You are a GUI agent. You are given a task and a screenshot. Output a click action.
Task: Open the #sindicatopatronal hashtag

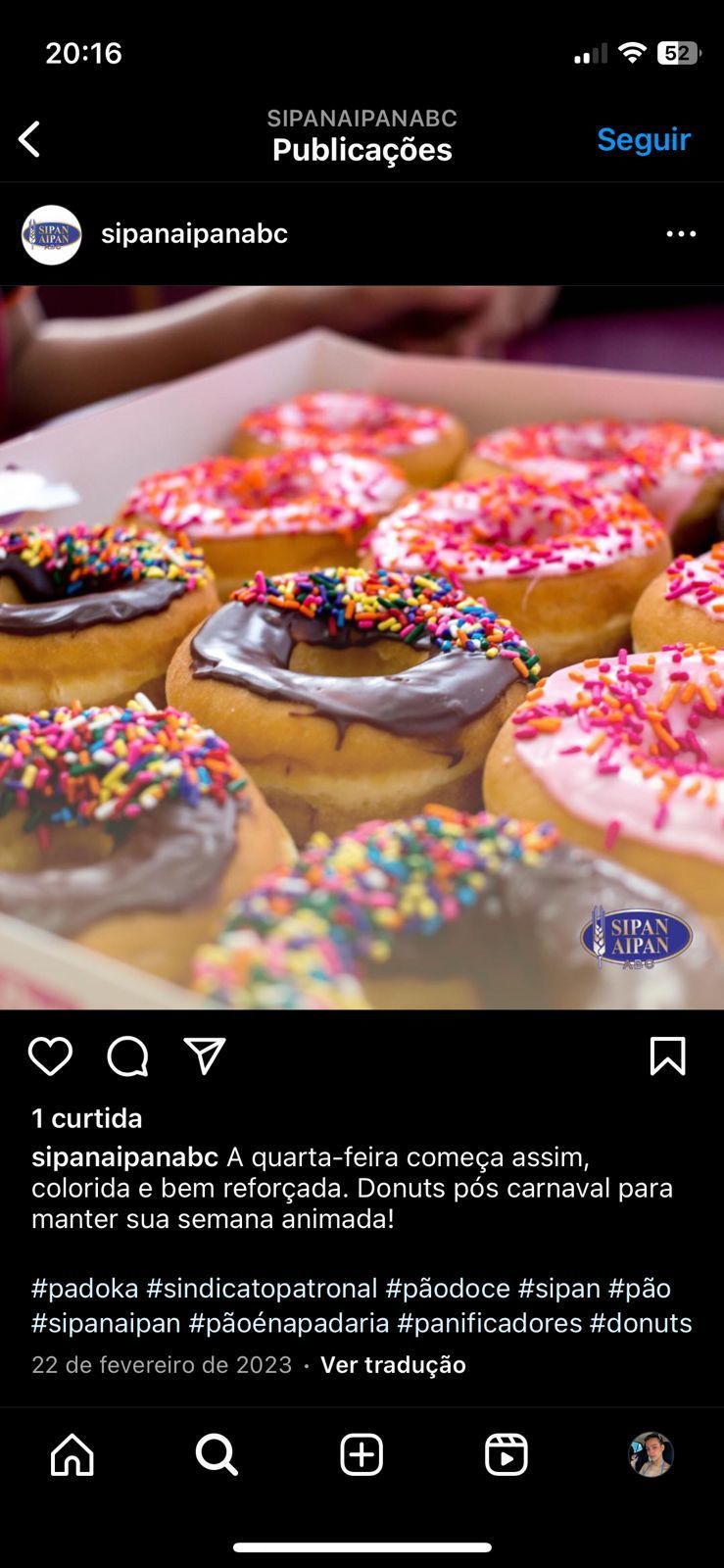(x=262, y=1288)
